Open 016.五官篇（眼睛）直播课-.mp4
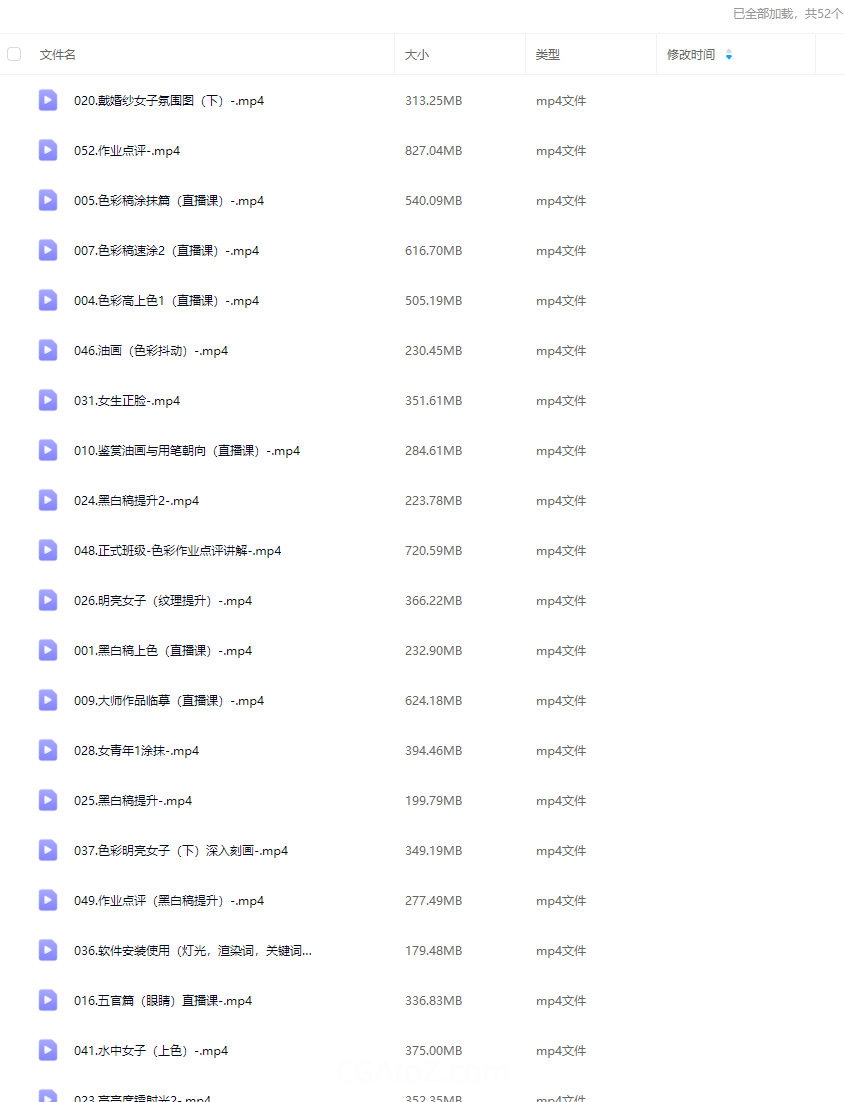 [163, 1001]
